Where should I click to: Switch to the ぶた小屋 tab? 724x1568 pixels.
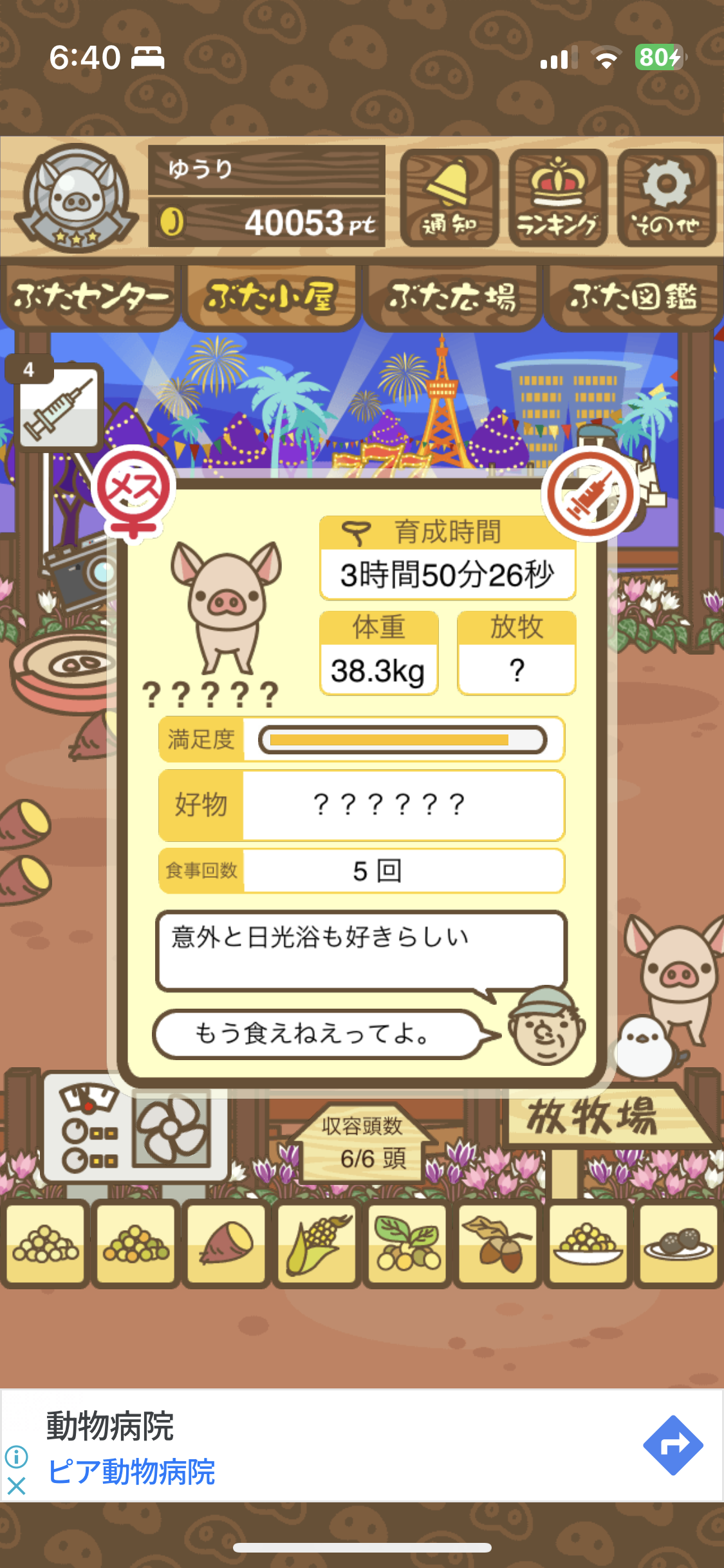[x=271, y=297]
